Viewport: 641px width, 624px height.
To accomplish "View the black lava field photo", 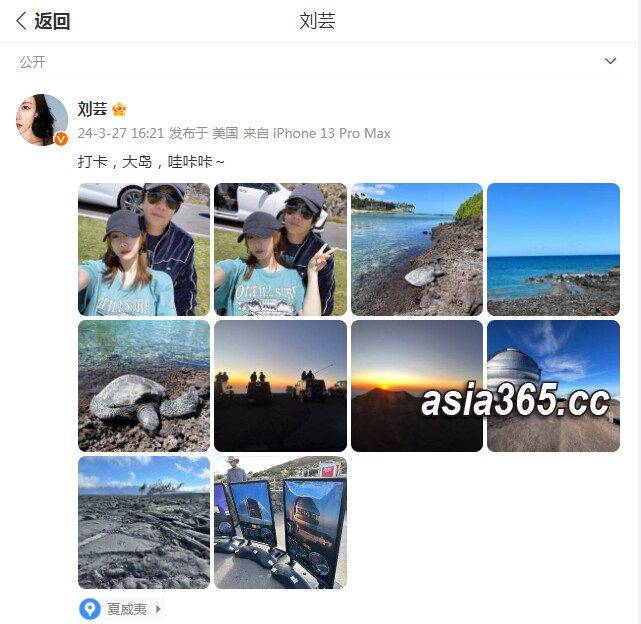I will coord(144,522).
